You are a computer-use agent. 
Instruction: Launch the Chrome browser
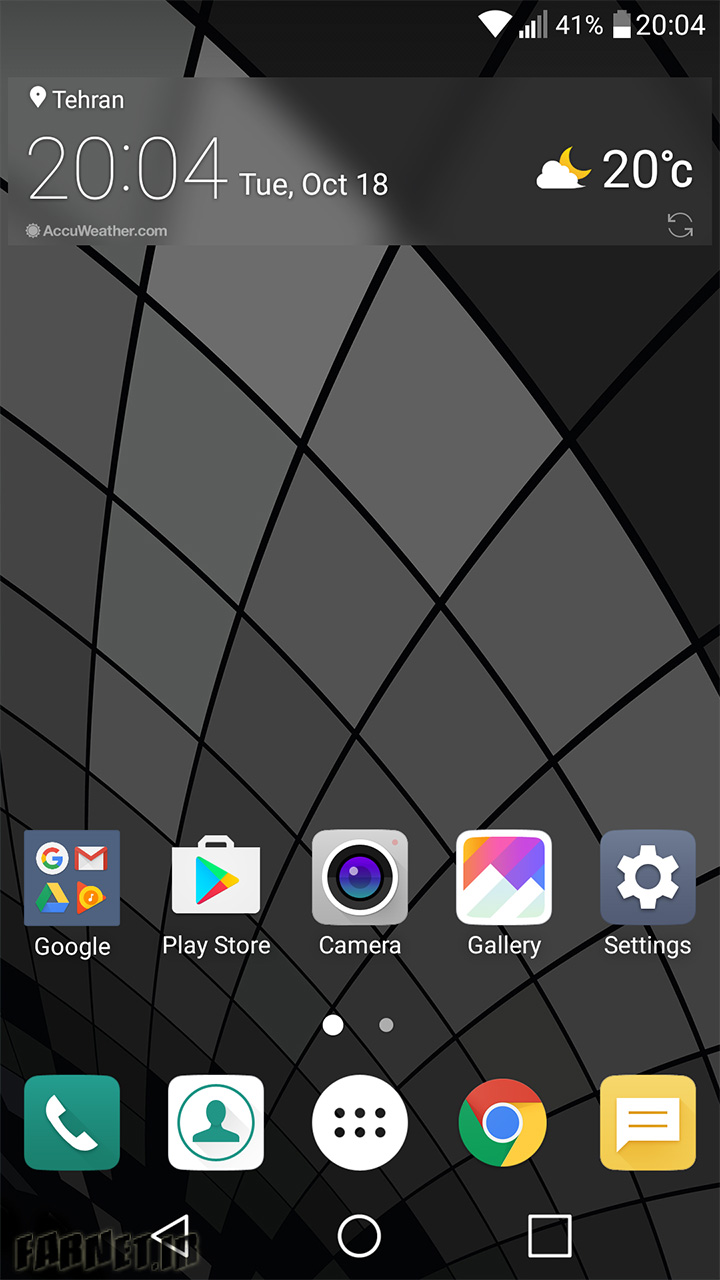point(503,1122)
